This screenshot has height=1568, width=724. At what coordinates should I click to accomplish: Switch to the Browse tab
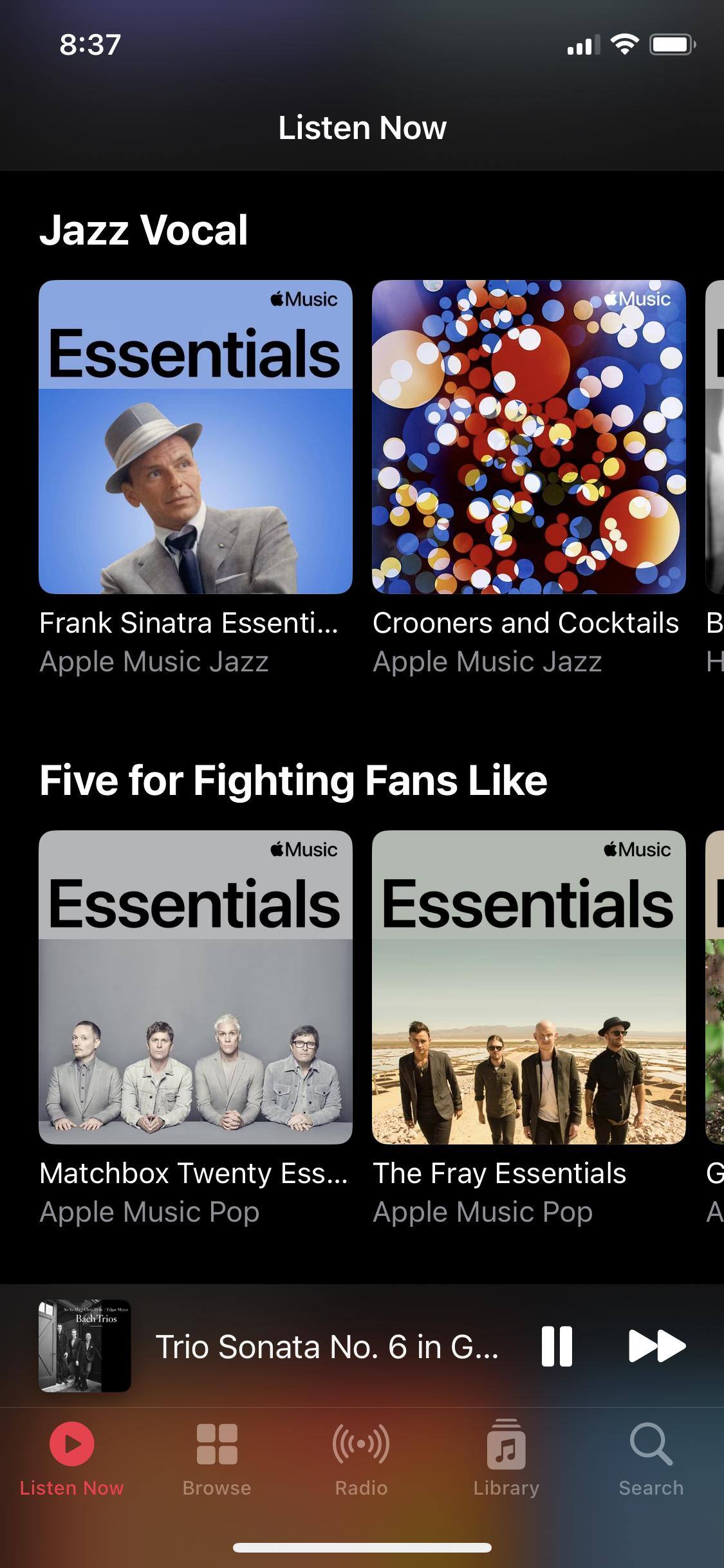pyautogui.click(x=217, y=1459)
